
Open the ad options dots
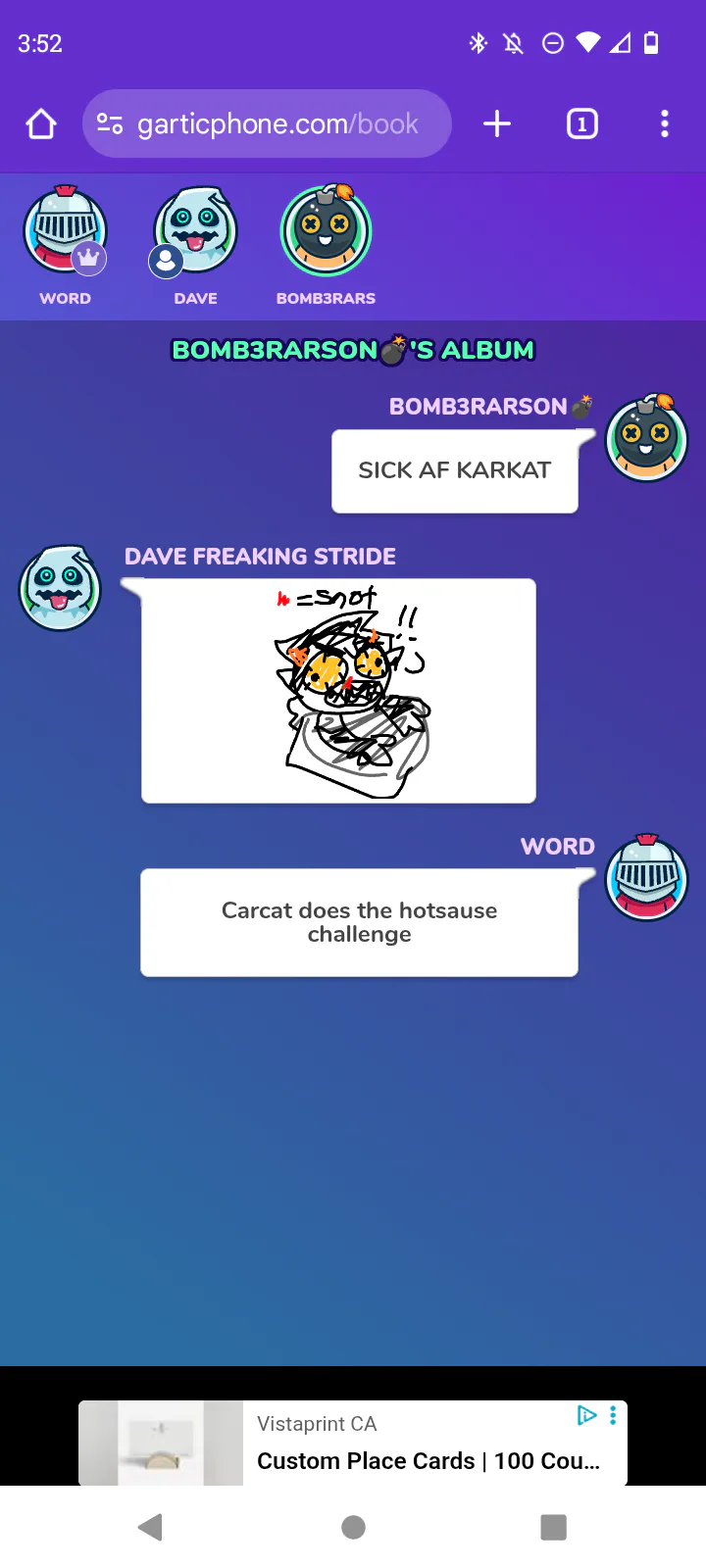613,1415
